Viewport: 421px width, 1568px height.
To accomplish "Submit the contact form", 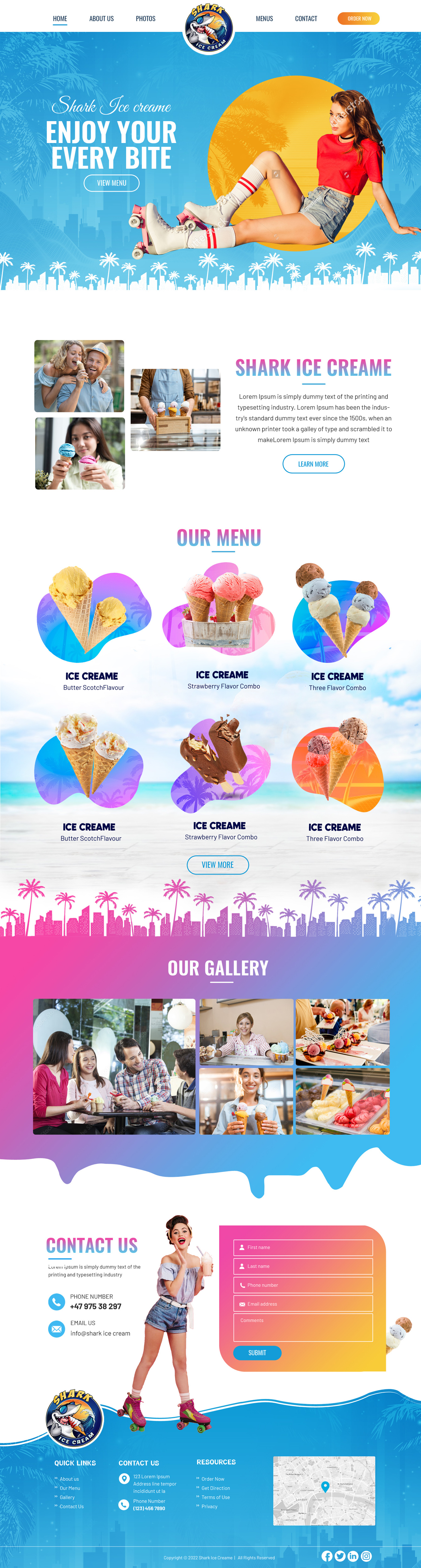I will pyautogui.click(x=257, y=1353).
